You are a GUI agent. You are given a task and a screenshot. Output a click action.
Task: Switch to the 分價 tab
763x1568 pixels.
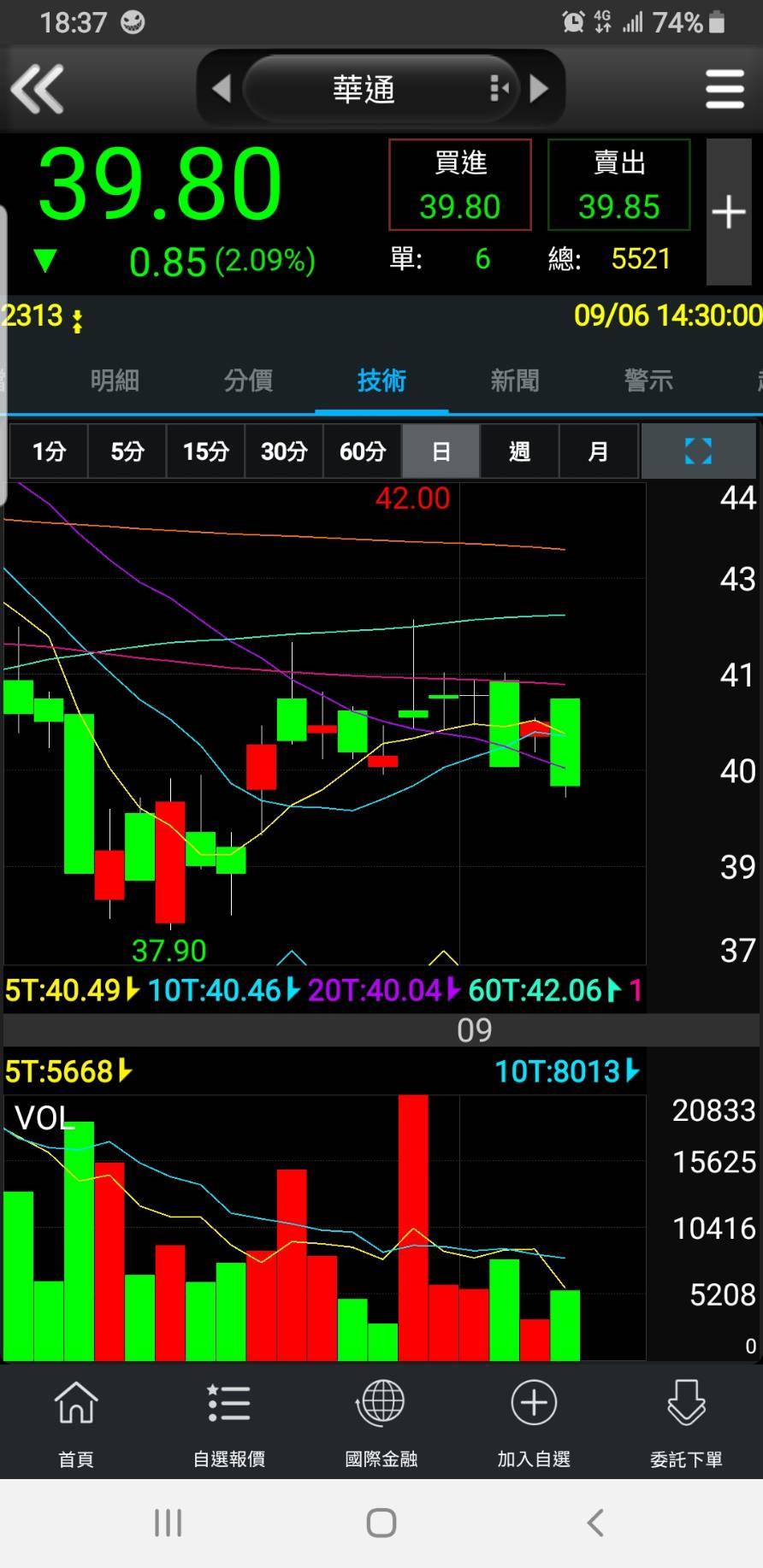pyautogui.click(x=248, y=380)
